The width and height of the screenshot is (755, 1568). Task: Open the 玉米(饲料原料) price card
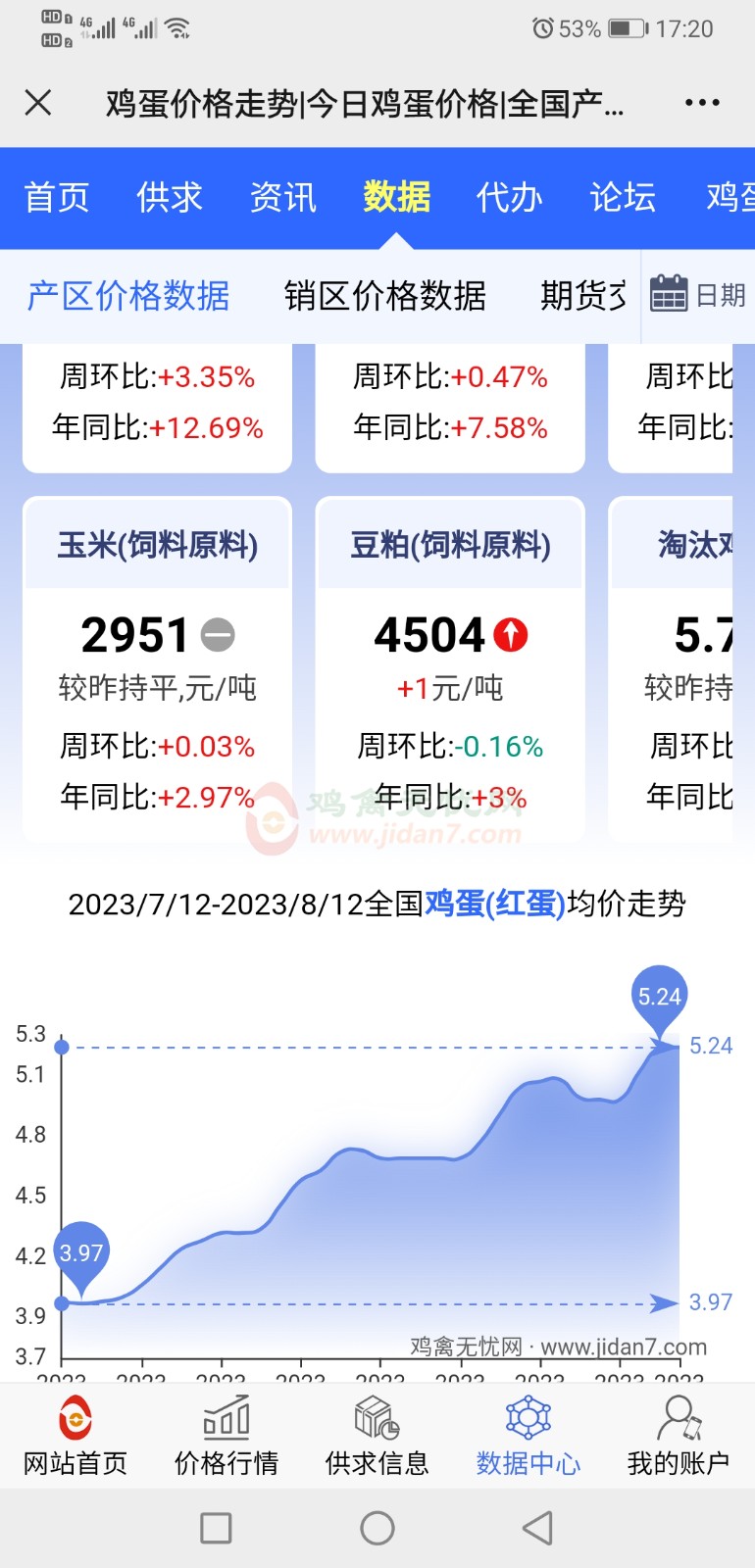tap(157, 670)
